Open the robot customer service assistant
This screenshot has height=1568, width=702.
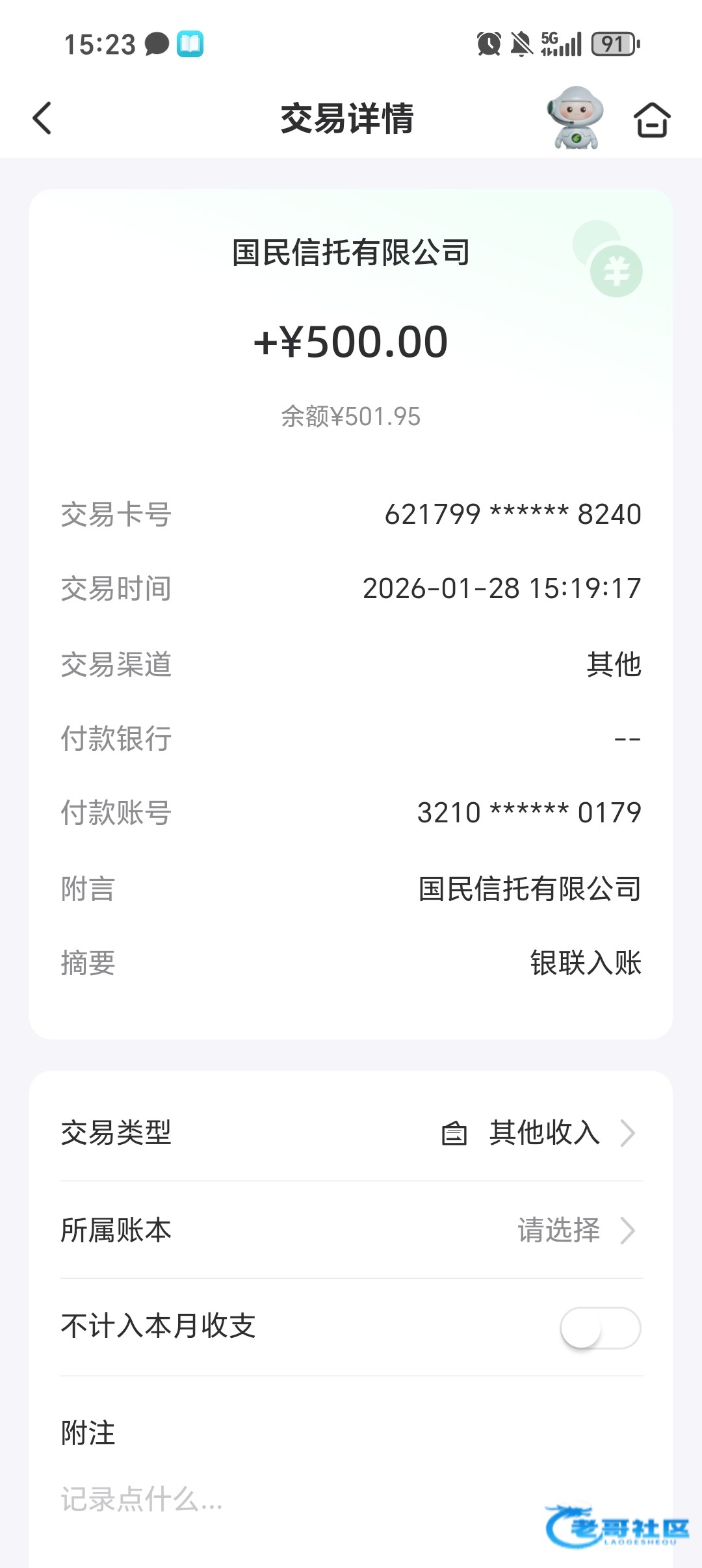pyautogui.click(x=575, y=118)
